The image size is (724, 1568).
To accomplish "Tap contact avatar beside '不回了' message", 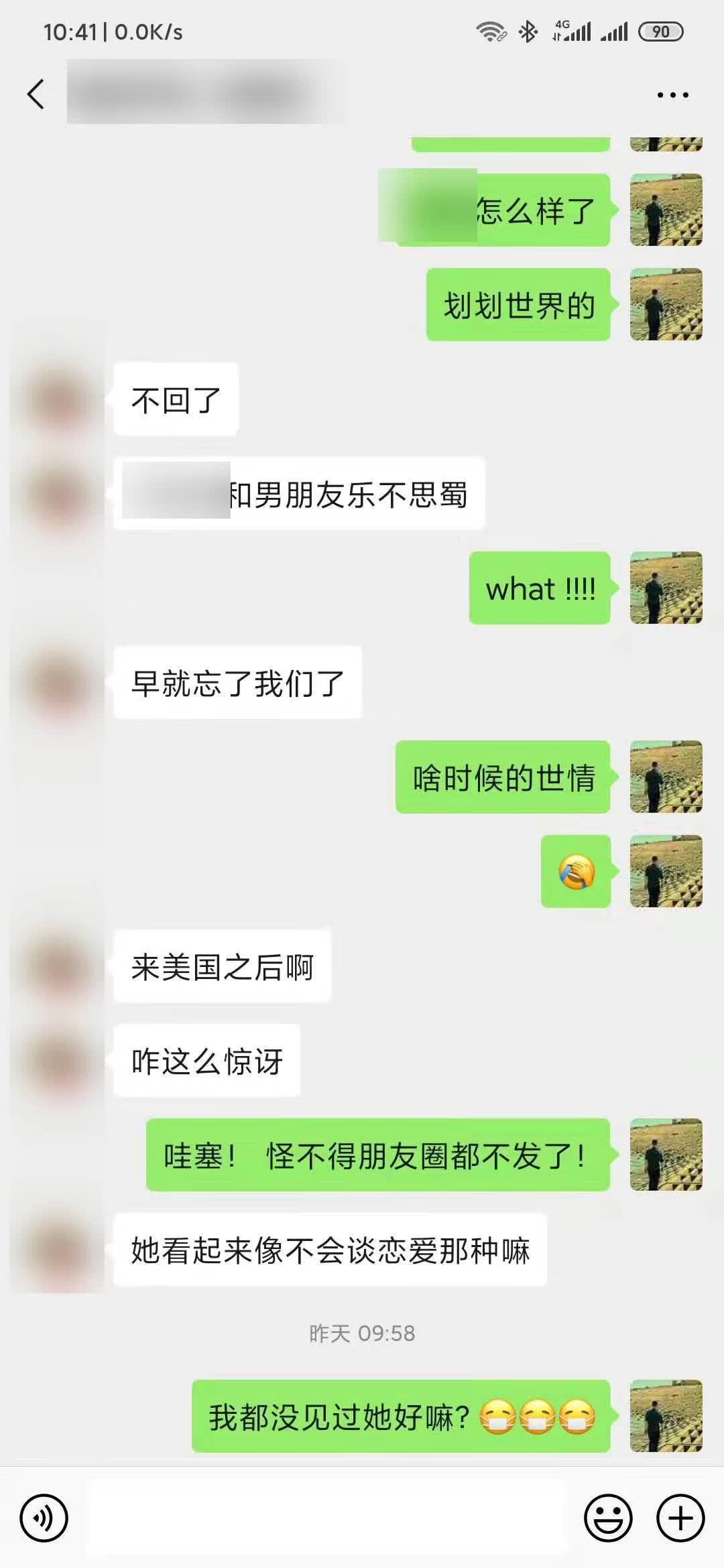I will [59, 400].
